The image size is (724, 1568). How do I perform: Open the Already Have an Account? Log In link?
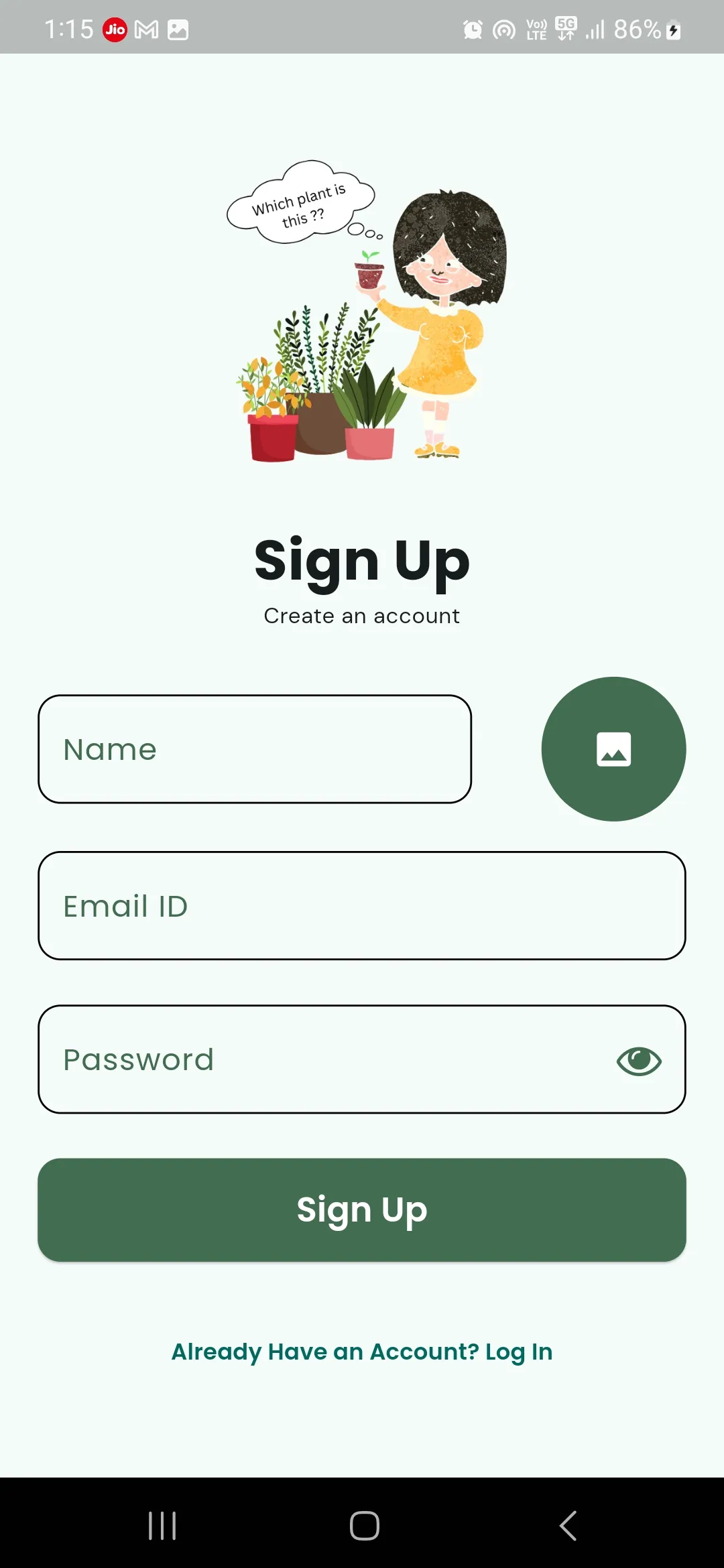362,1352
